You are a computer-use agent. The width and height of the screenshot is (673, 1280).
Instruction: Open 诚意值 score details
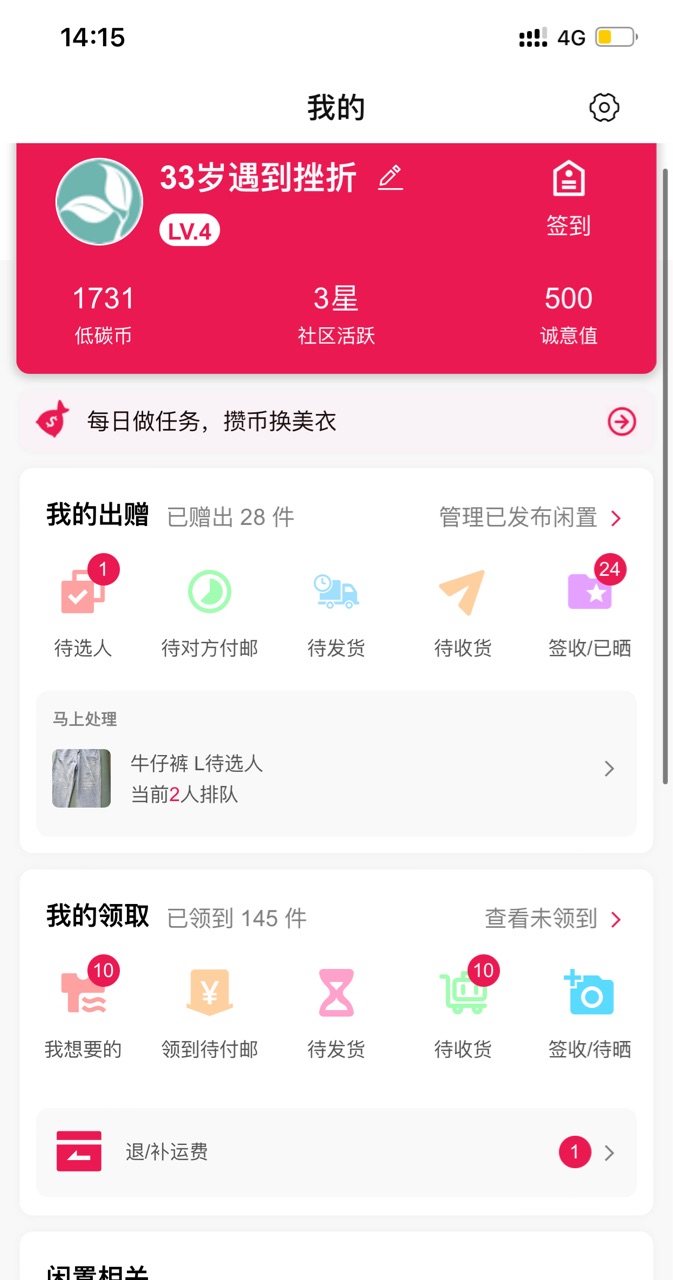pyautogui.click(x=568, y=314)
